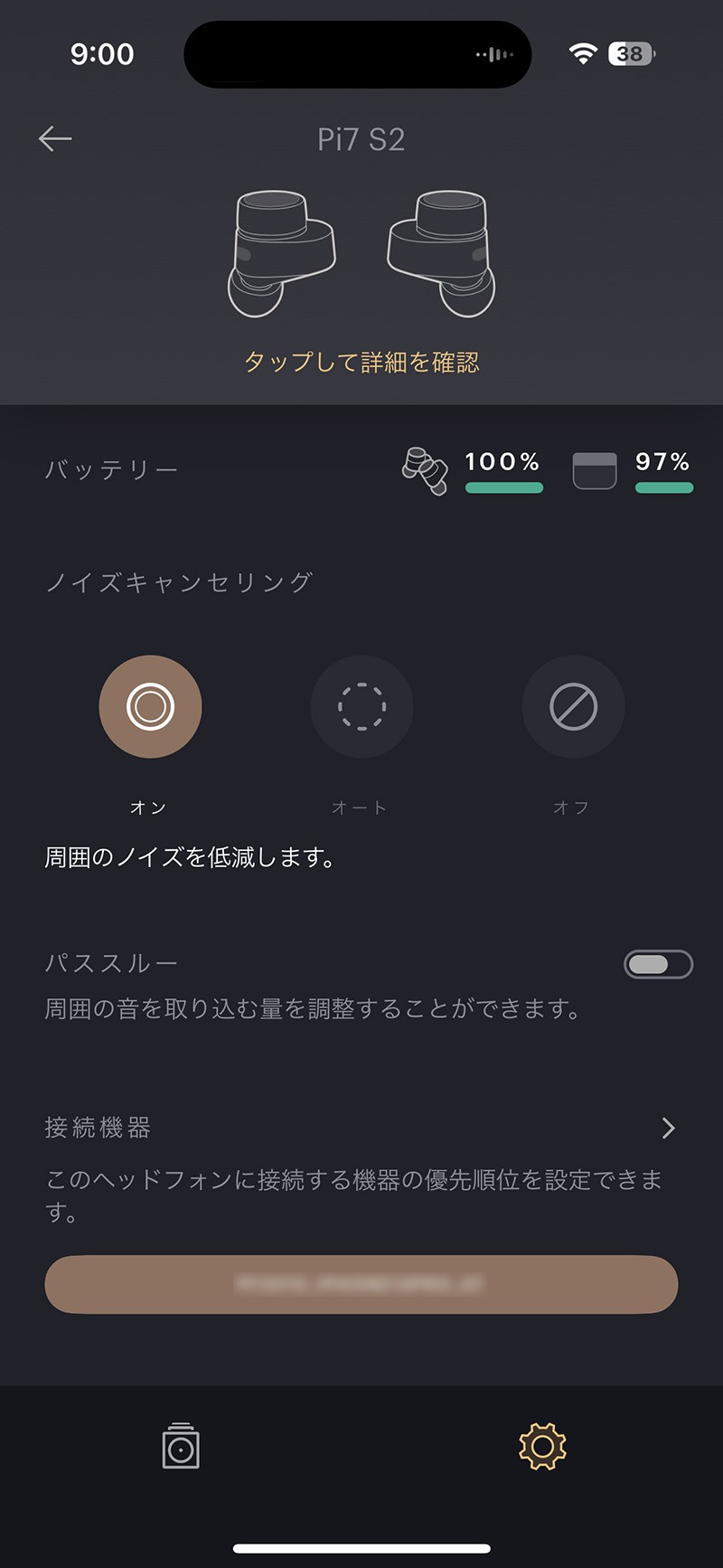Screen dimensions: 723x1568
Task: Tap タップして詳細を確認 to view details
Action: coord(361,363)
